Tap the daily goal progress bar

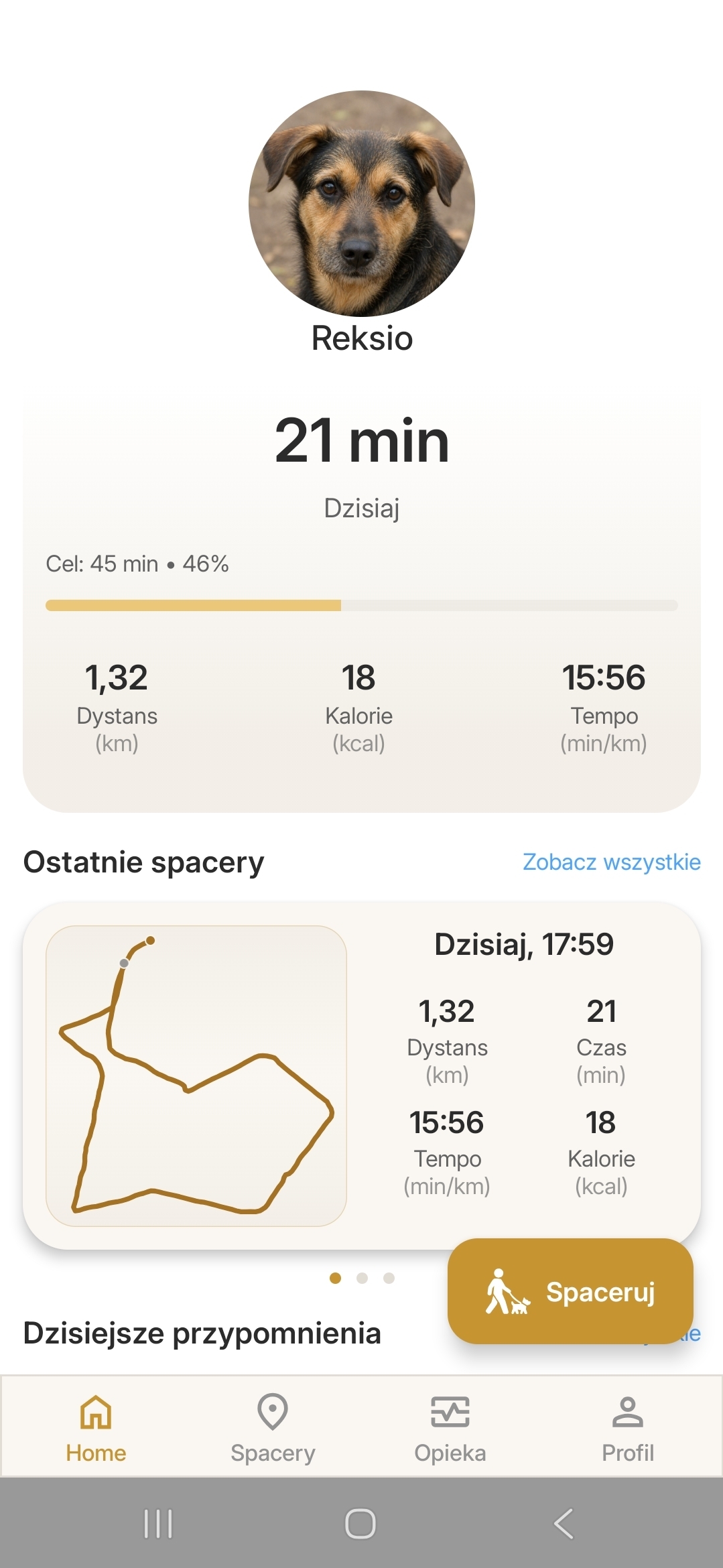tap(362, 604)
